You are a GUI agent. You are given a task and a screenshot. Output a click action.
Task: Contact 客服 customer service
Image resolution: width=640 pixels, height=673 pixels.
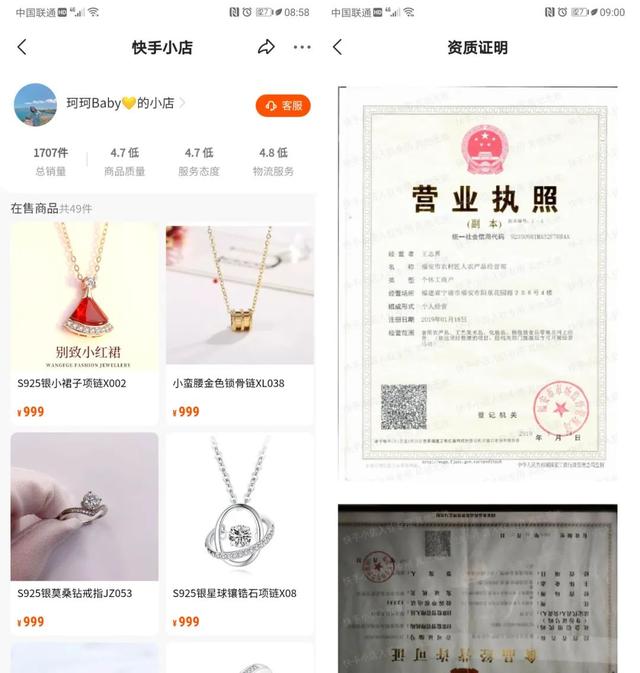click(283, 105)
